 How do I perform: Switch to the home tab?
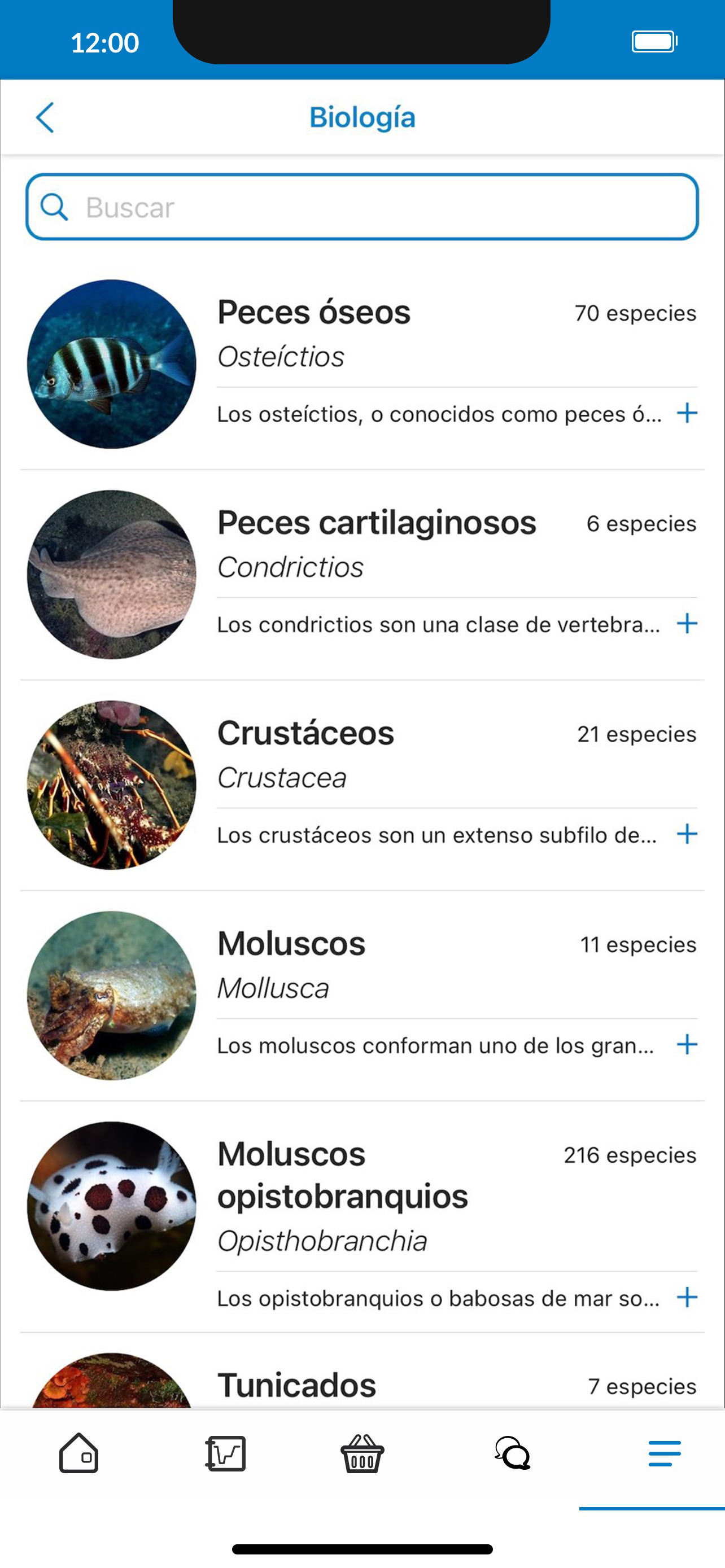point(78,1453)
